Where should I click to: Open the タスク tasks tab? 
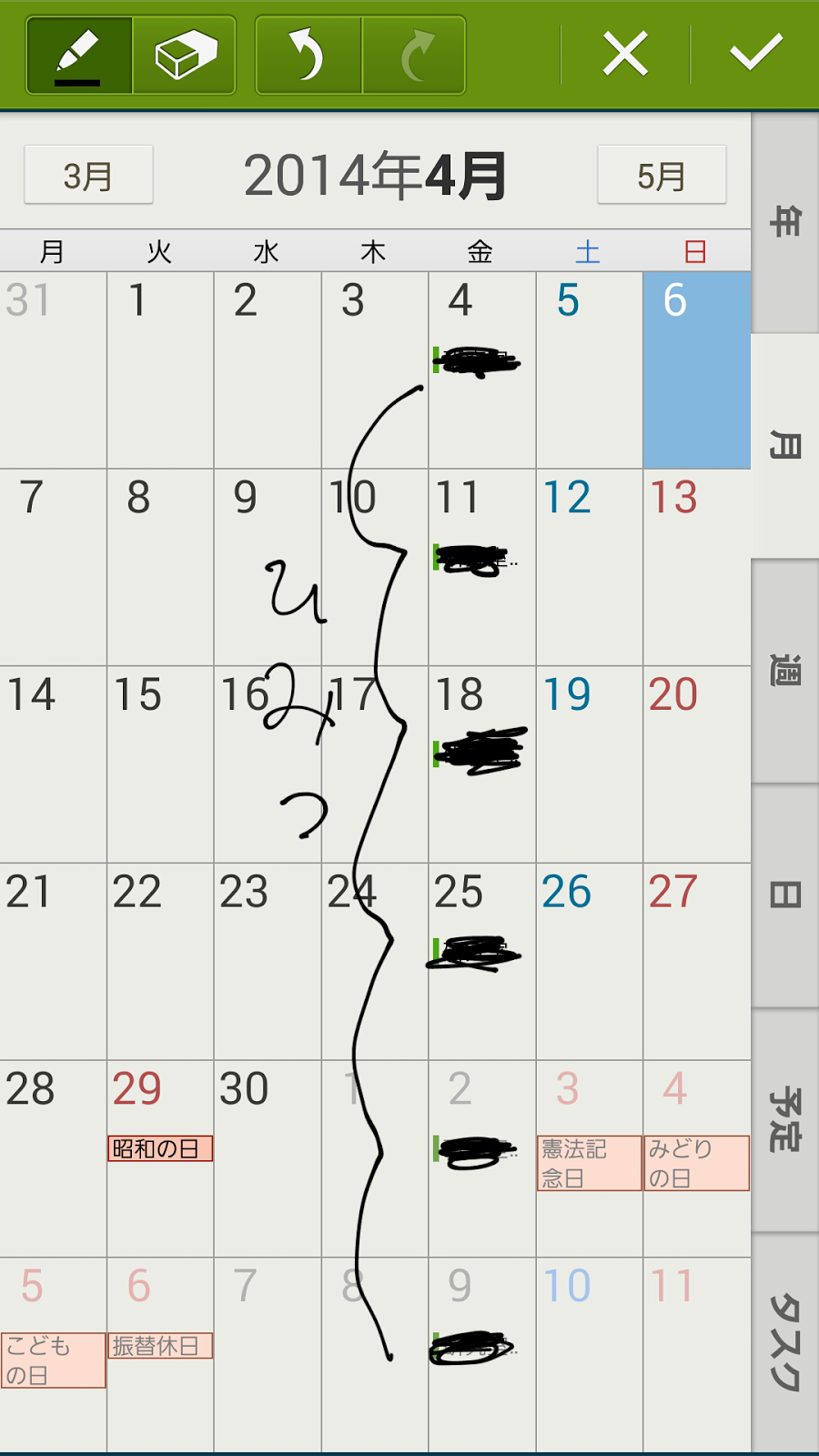coord(785,1342)
